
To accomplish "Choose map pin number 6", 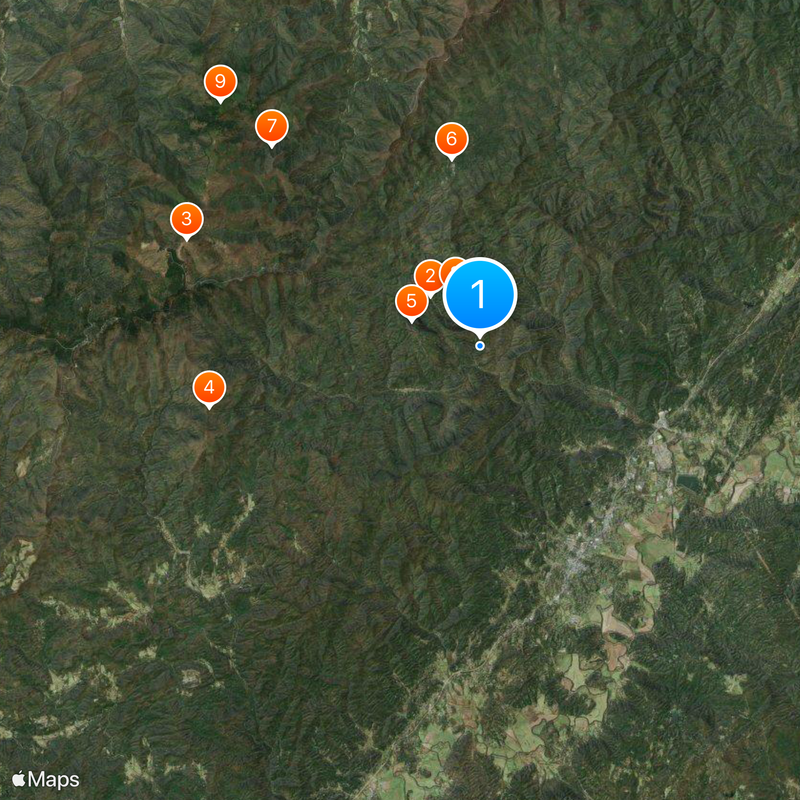I will coord(451,140).
